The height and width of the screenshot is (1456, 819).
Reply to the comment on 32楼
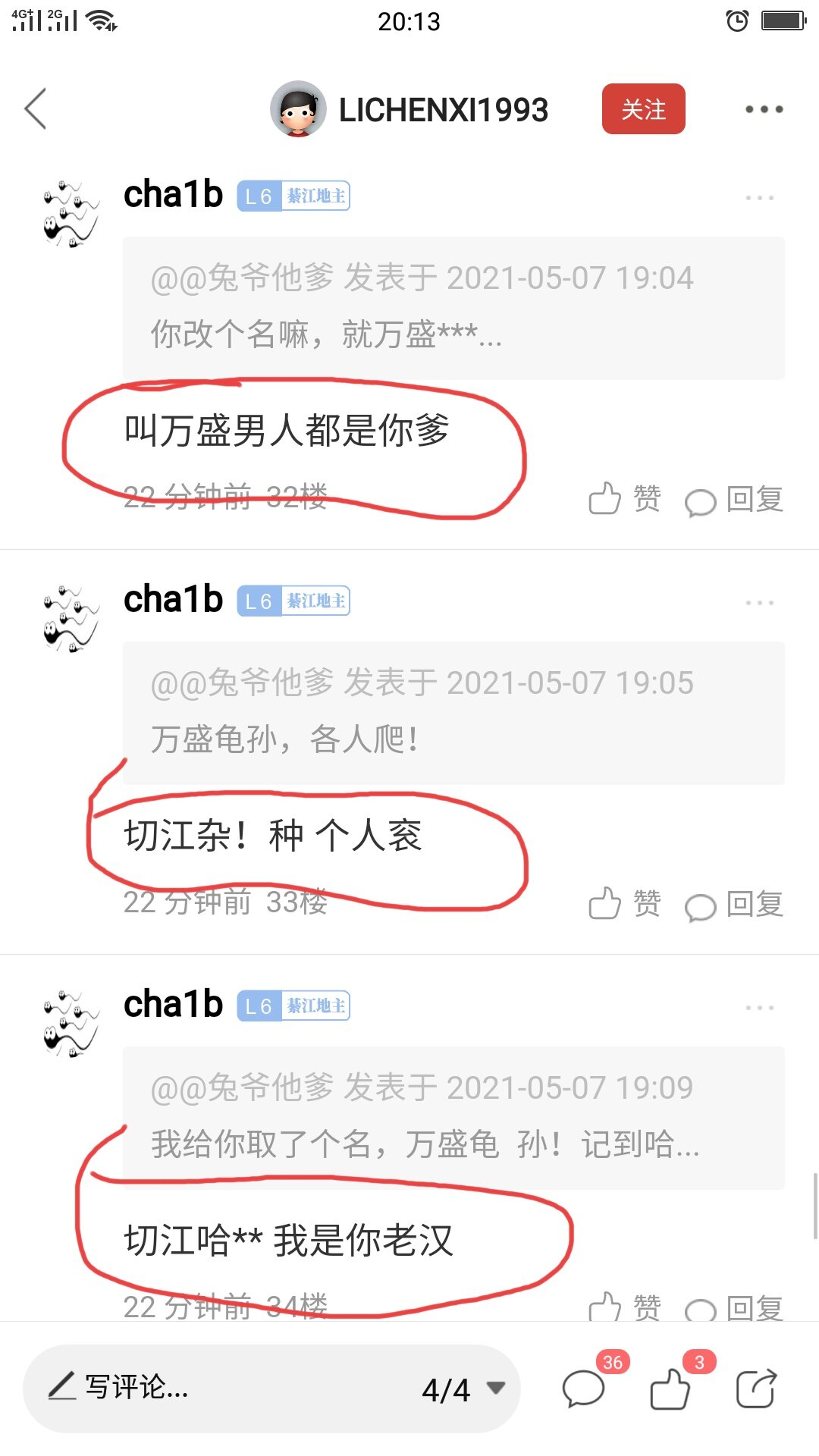click(x=734, y=500)
